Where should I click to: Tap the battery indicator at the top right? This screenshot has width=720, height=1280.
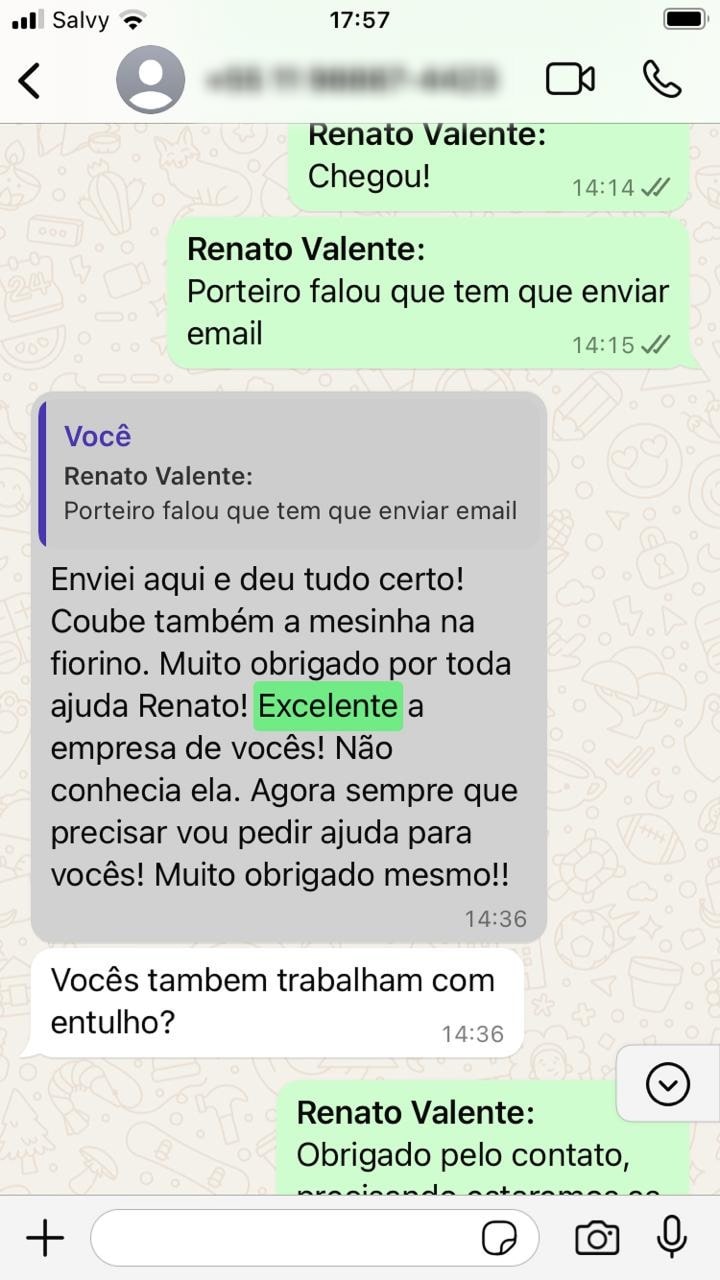point(685,17)
